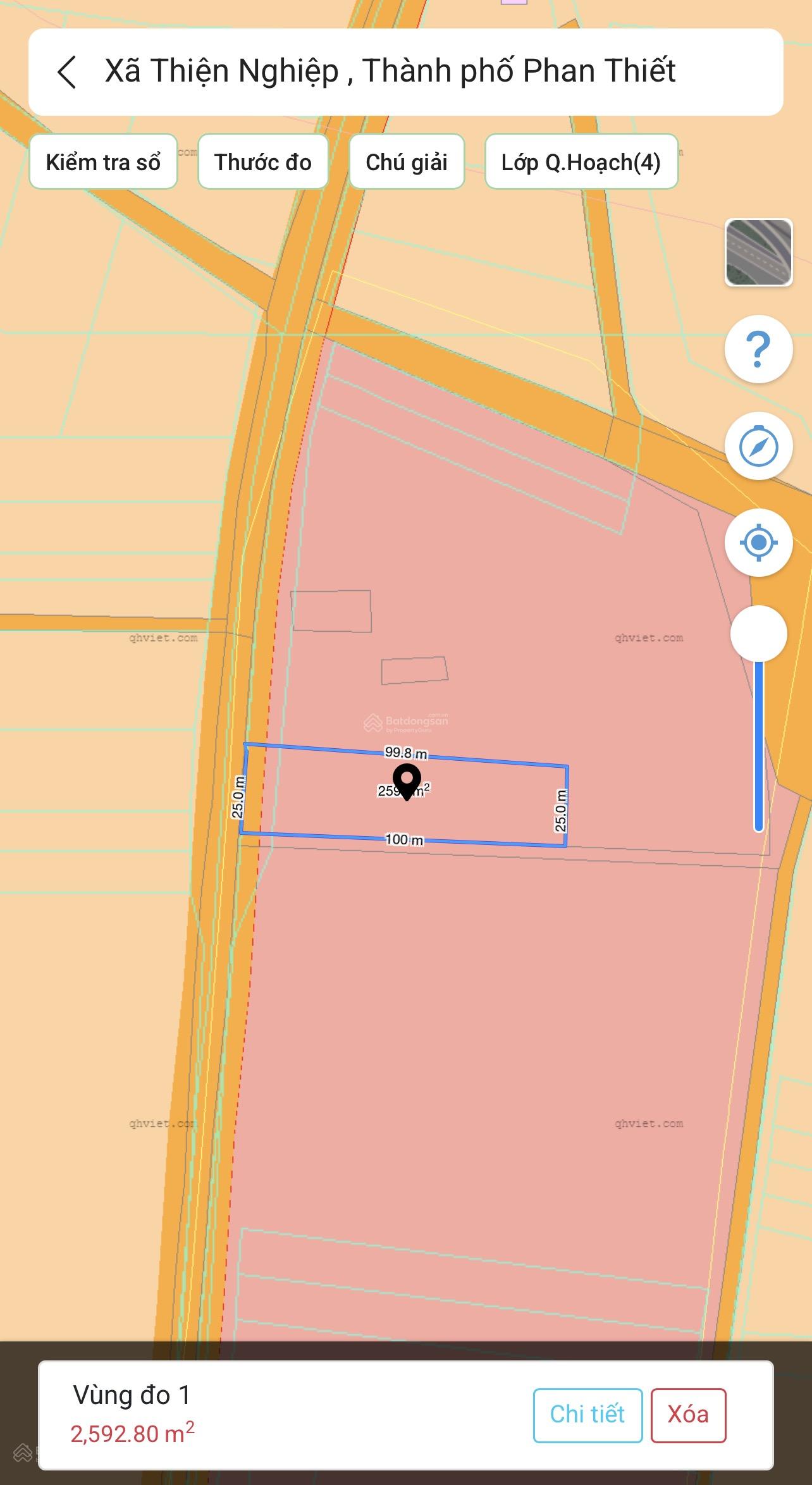Image resolution: width=812 pixels, height=1485 pixels.
Task: Open the Kiểm tra sổ option
Action: [103, 162]
